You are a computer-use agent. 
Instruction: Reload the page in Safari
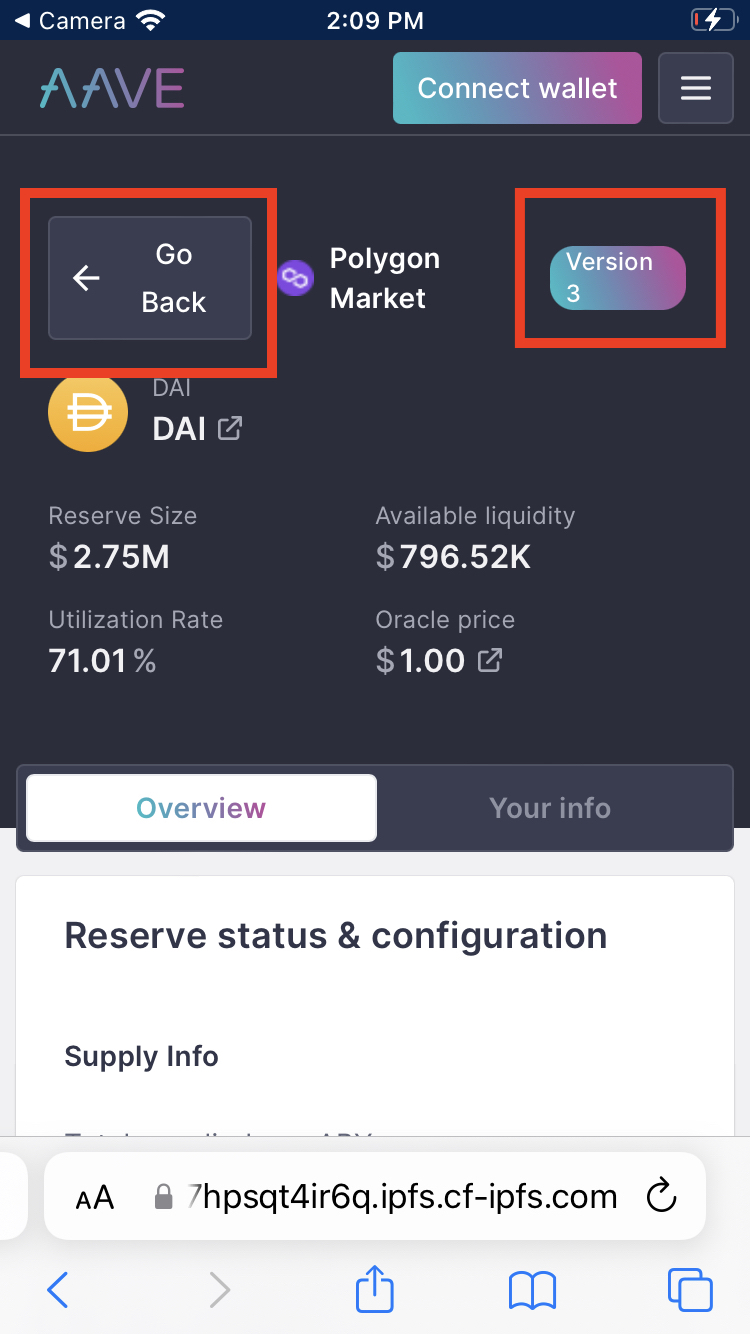pyautogui.click(x=662, y=1196)
